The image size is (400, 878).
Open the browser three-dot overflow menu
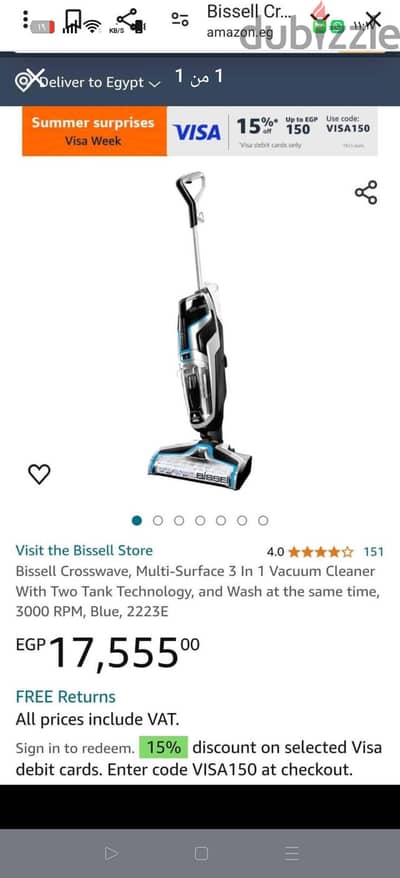[25, 18]
